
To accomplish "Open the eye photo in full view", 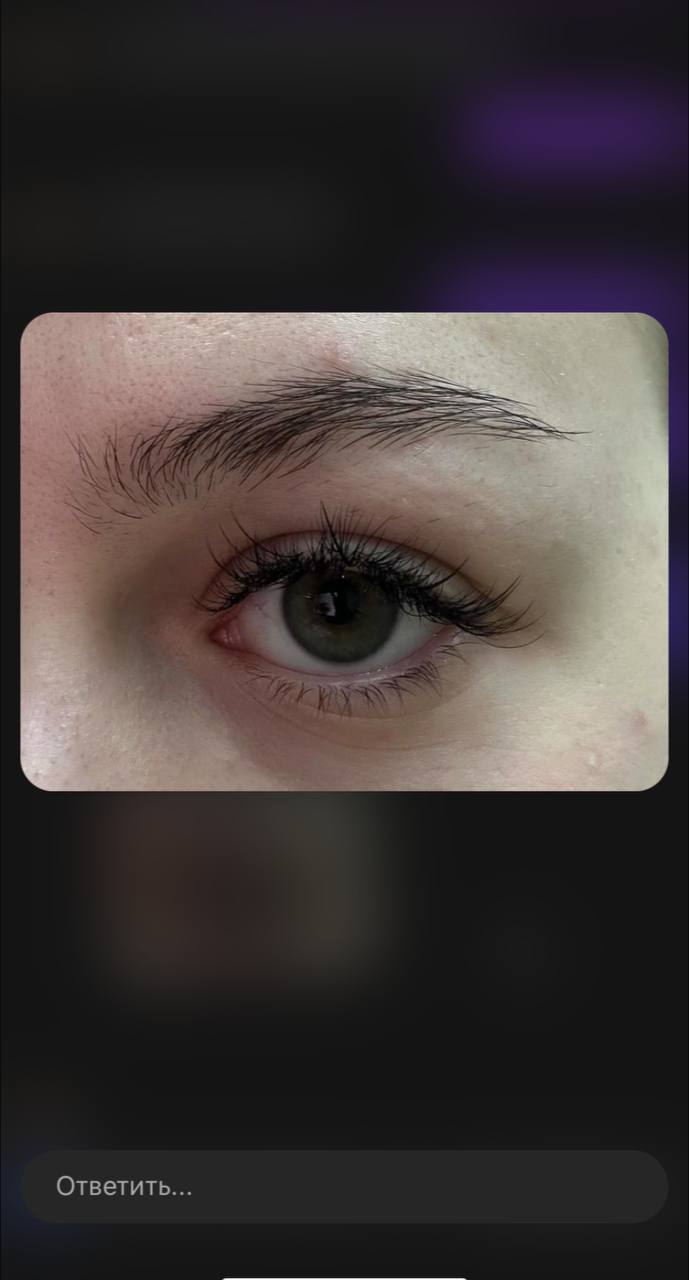I will point(344,552).
